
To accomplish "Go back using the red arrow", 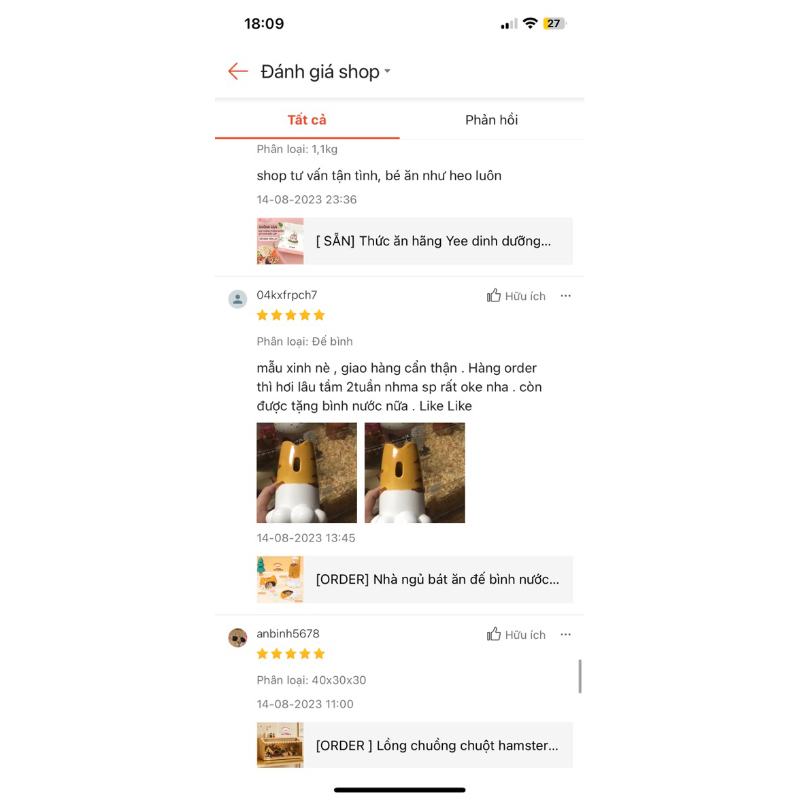I will pos(237,71).
